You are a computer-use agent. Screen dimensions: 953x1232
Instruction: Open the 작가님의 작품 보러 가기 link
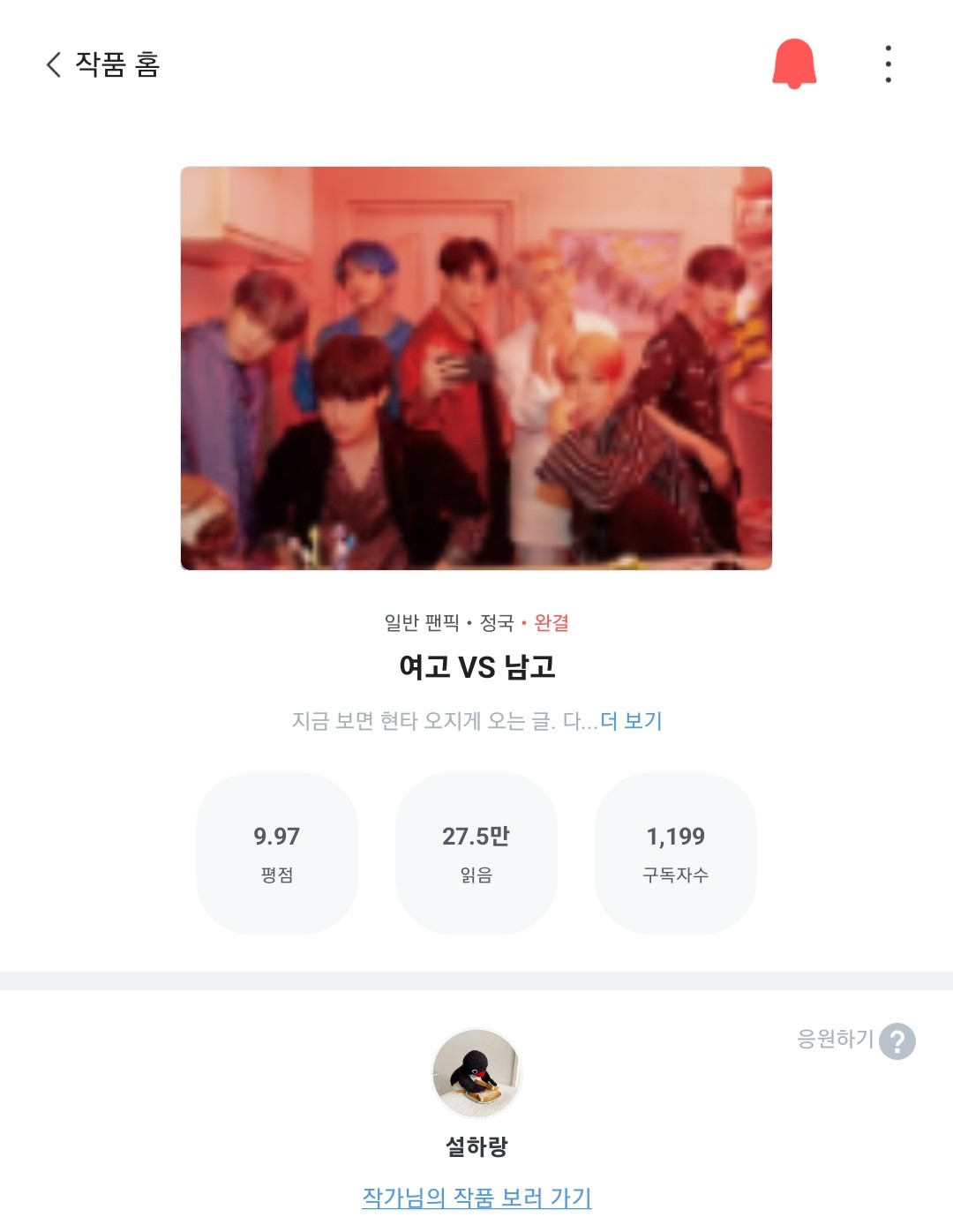[476, 1198]
